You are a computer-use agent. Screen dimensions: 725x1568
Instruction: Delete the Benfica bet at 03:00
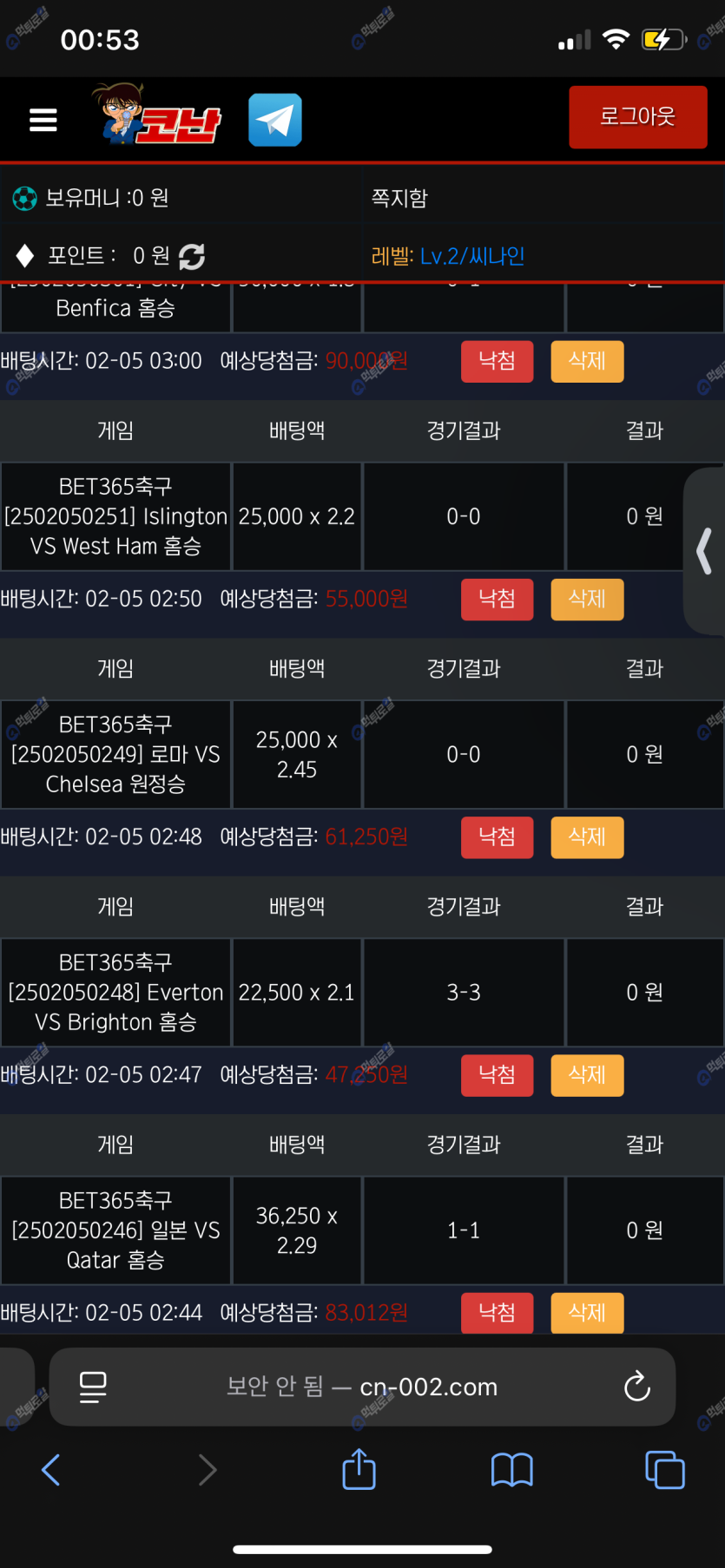(x=587, y=361)
